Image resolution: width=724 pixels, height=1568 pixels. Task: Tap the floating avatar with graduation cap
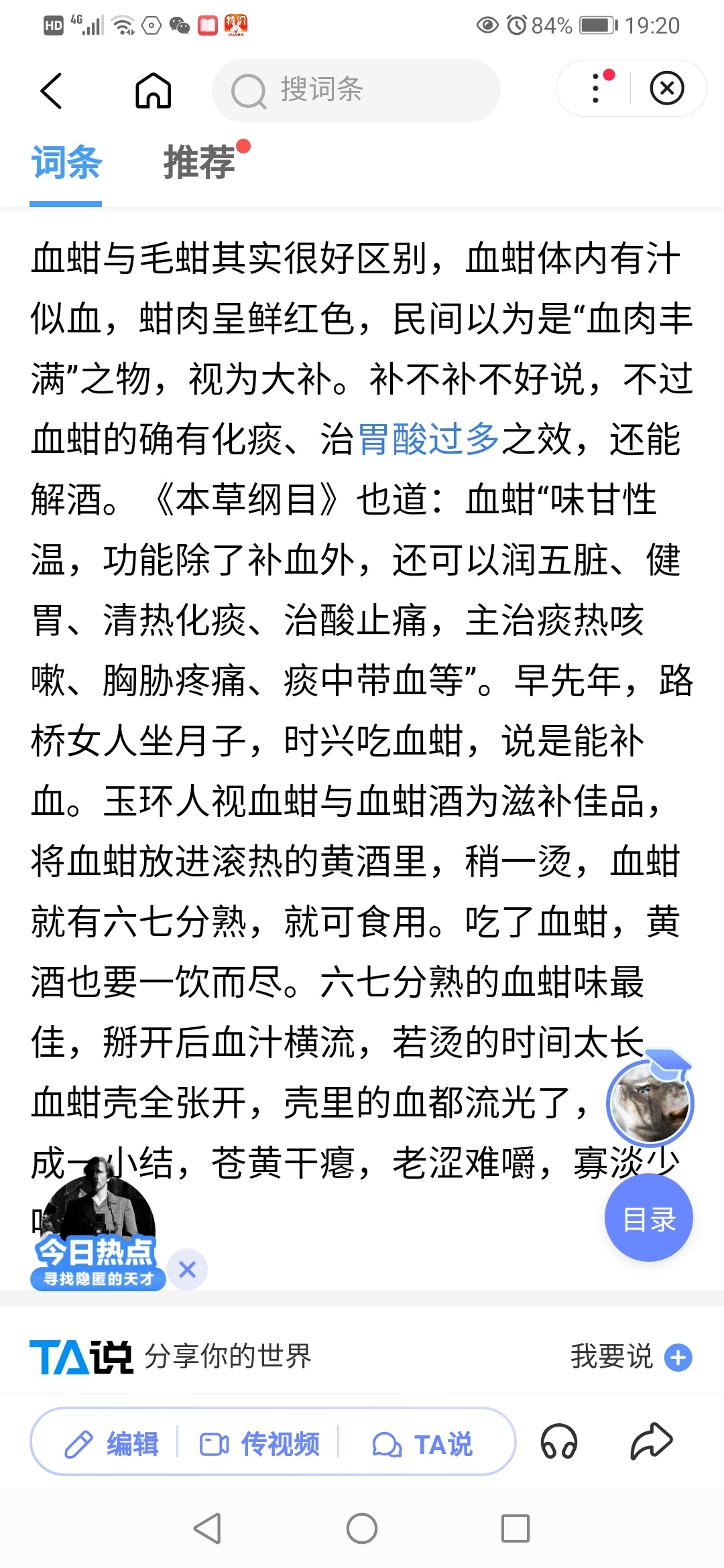[649, 1102]
